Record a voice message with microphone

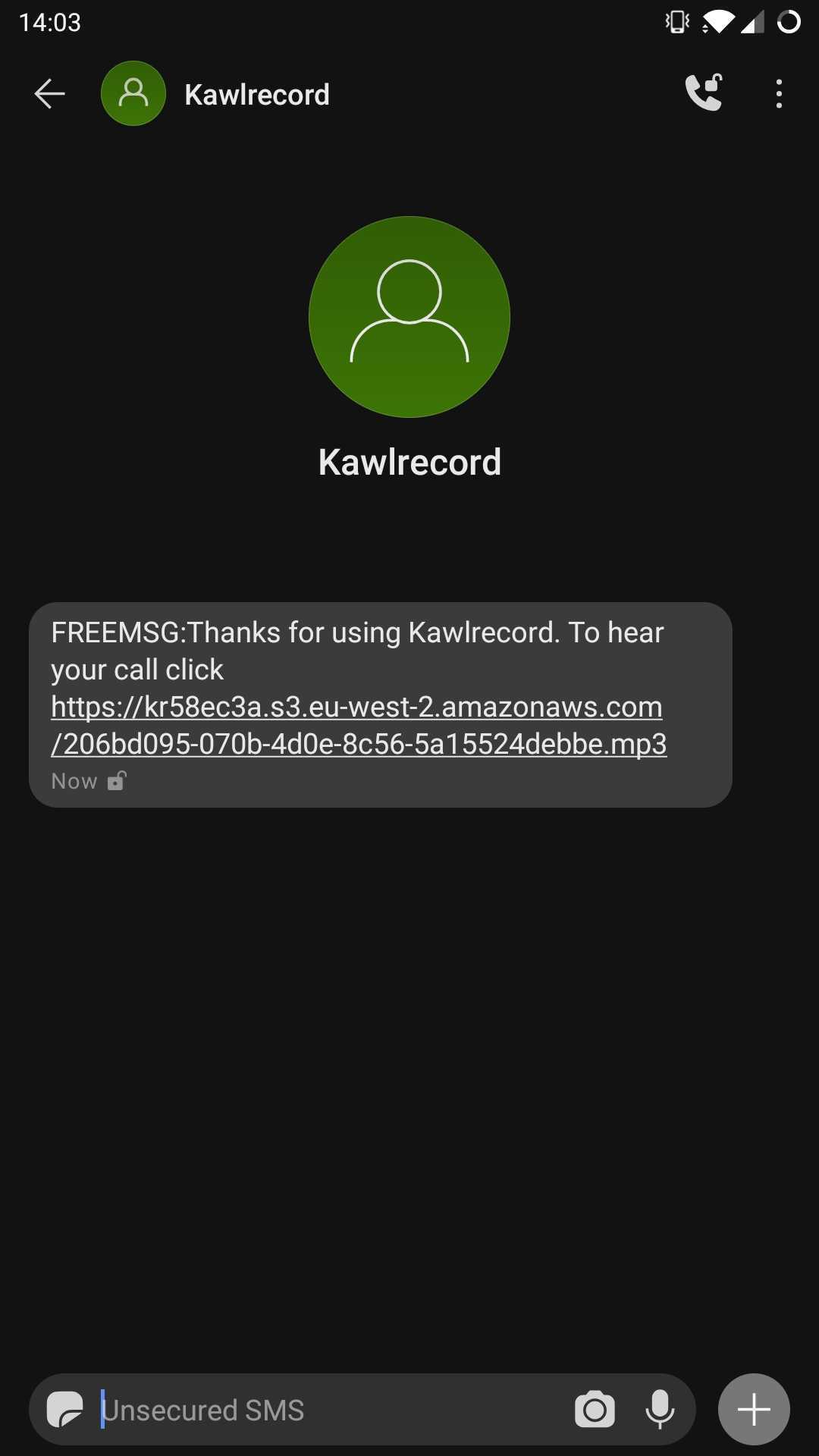(x=660, y=1410)
